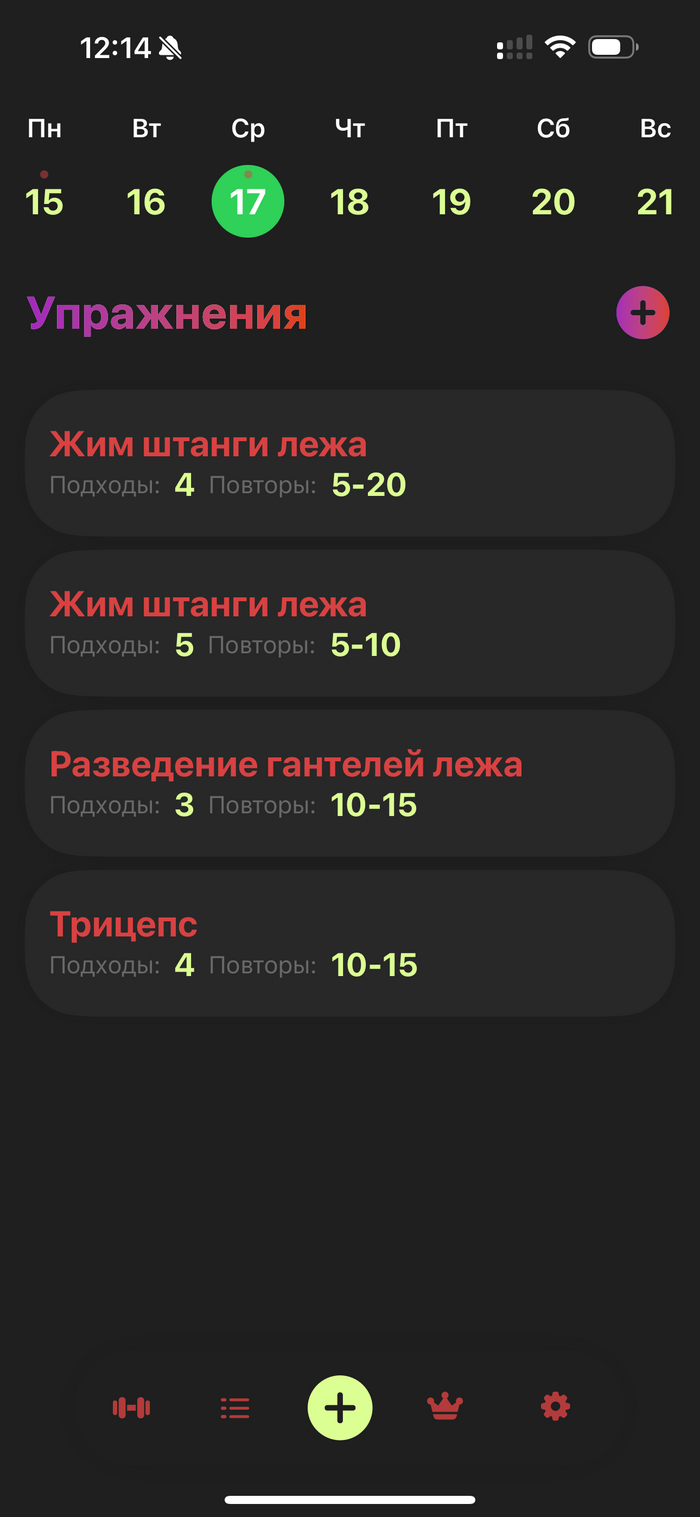Open the Трицепс exercise card
Screen dimensions: 700x1517
click(x=350, y=943)
